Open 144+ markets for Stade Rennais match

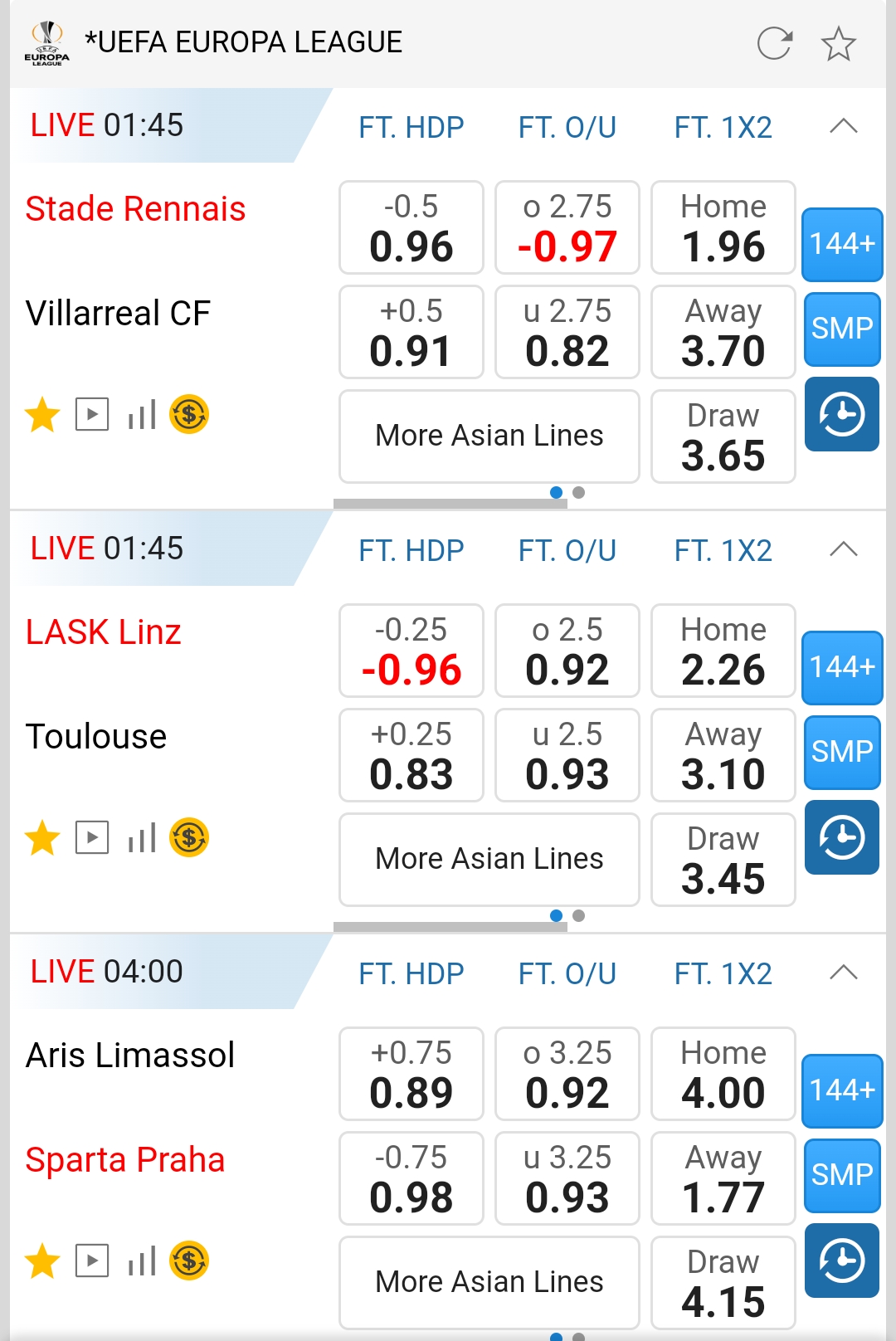tap(842, 245)
